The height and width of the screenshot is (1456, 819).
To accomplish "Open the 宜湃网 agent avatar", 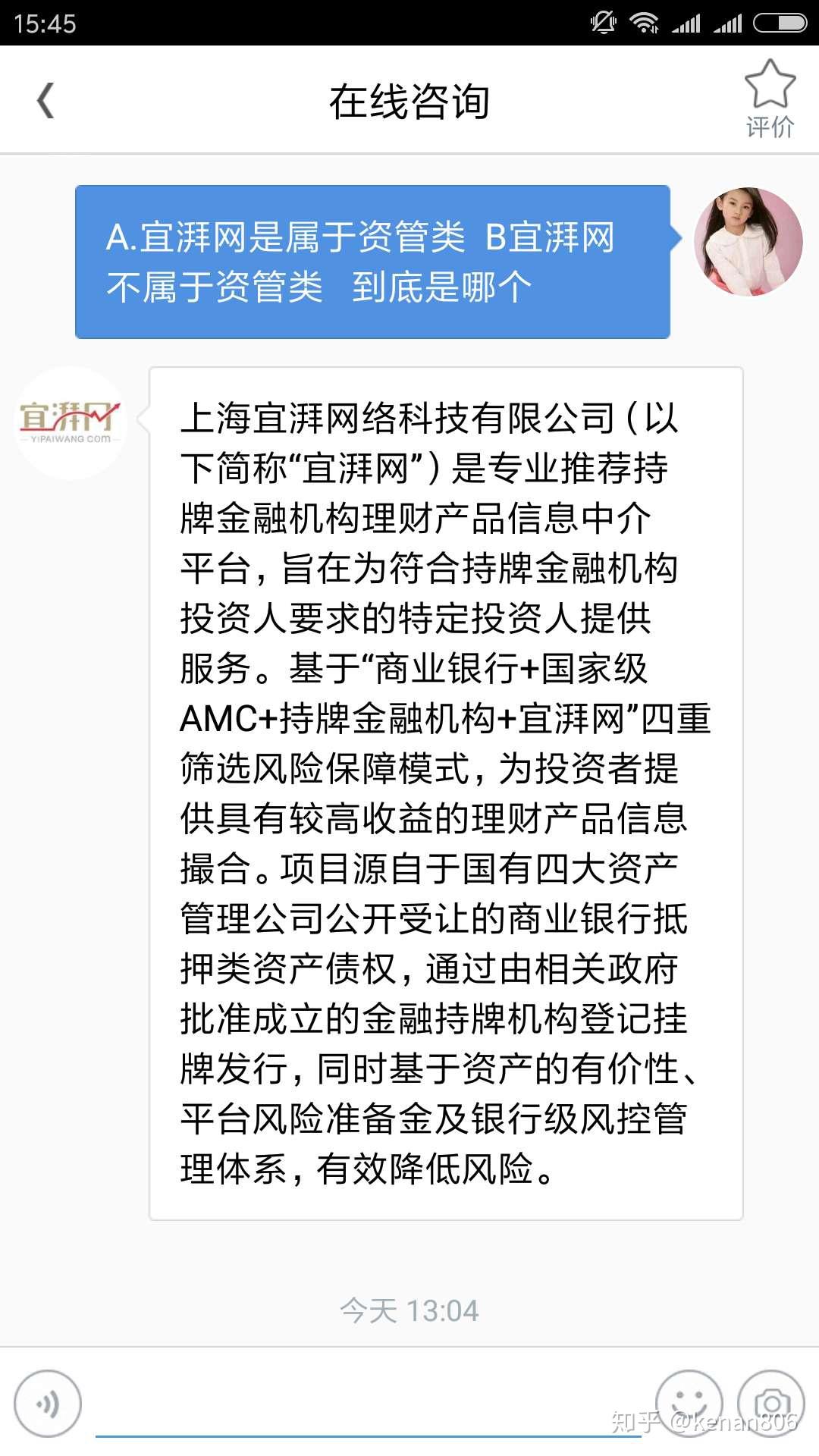I will pyautogui.click(x=70, y=423).
